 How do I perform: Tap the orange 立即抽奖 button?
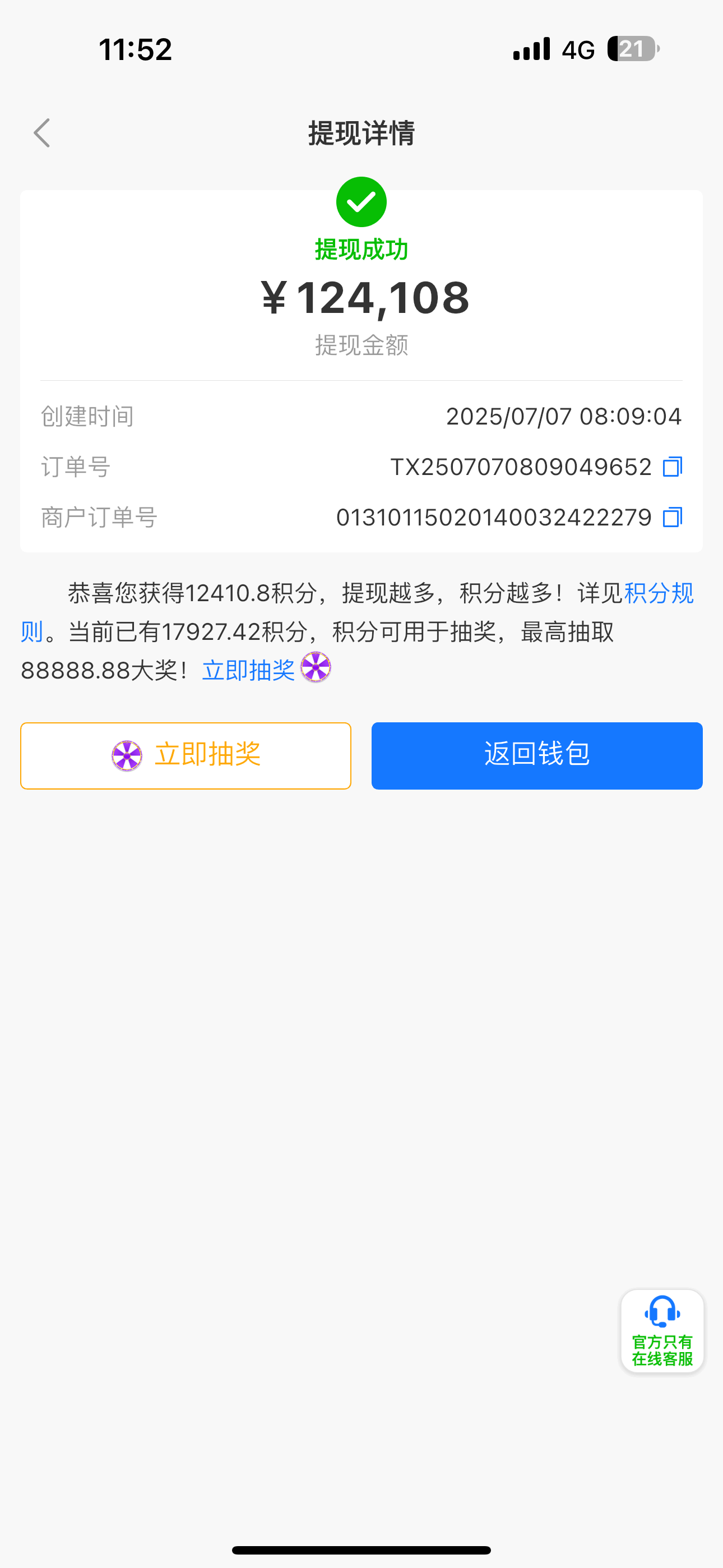pos(186,755)
